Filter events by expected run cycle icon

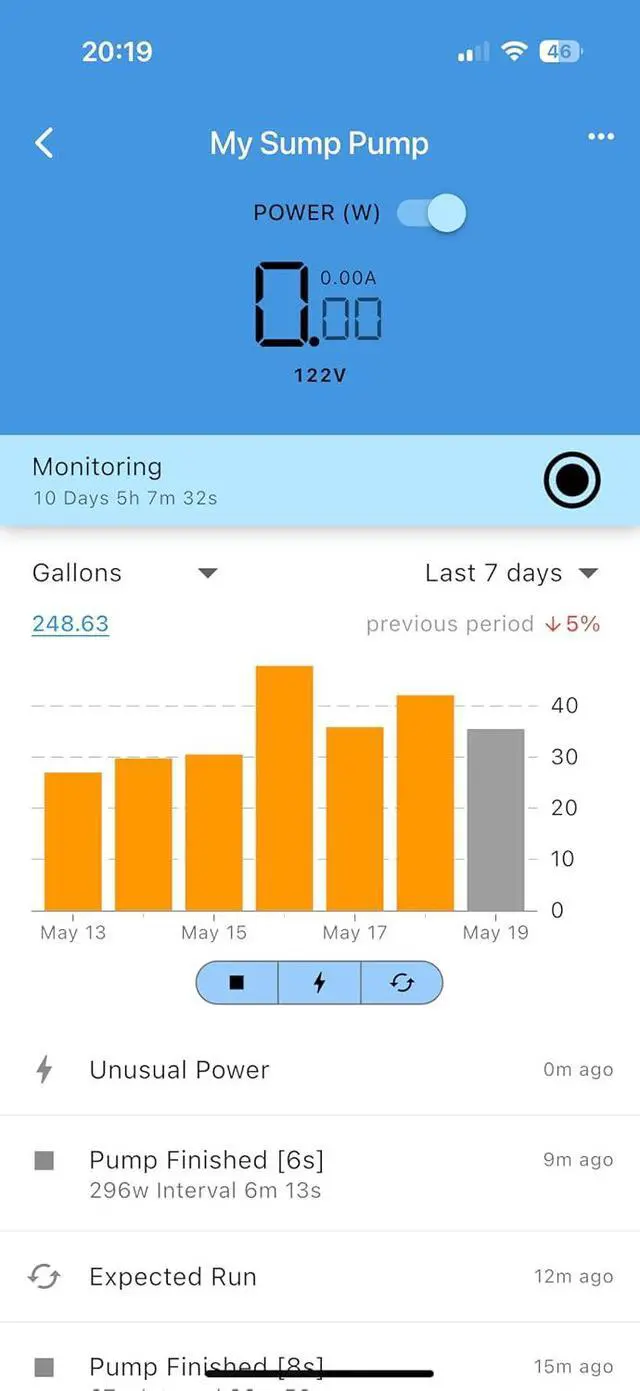pyautogui.click(x=401, y=982)
